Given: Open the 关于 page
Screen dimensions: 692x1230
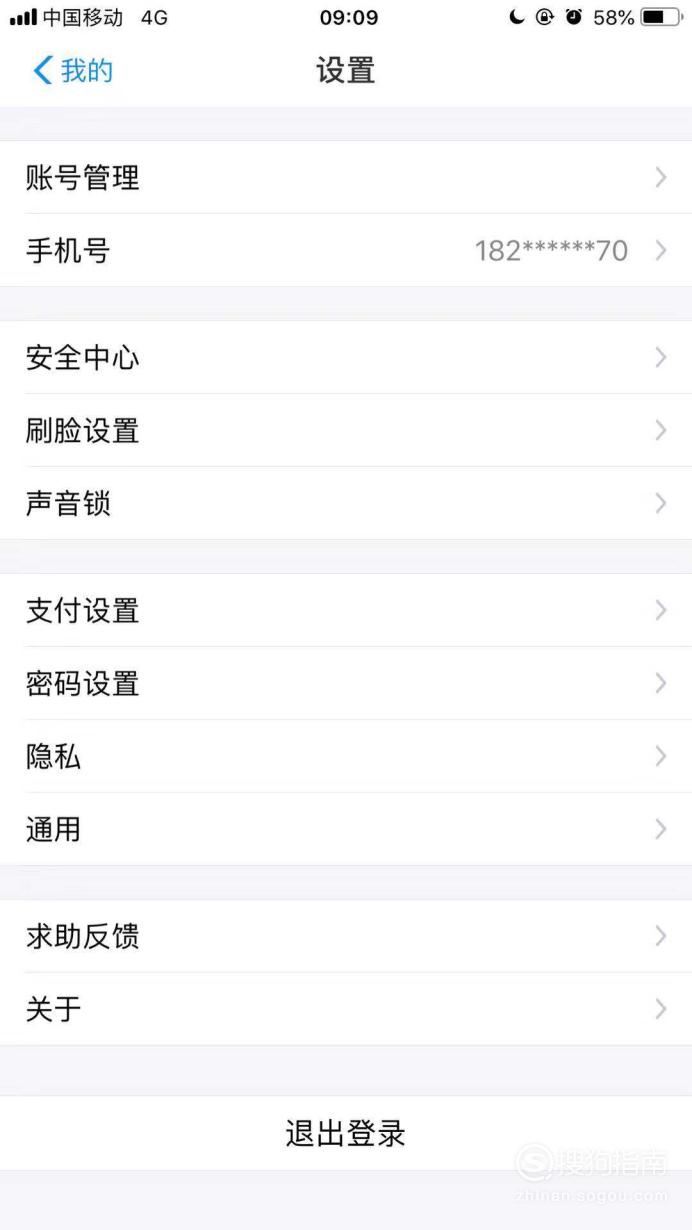Looking at the screenshot, I should [346, 1009].
